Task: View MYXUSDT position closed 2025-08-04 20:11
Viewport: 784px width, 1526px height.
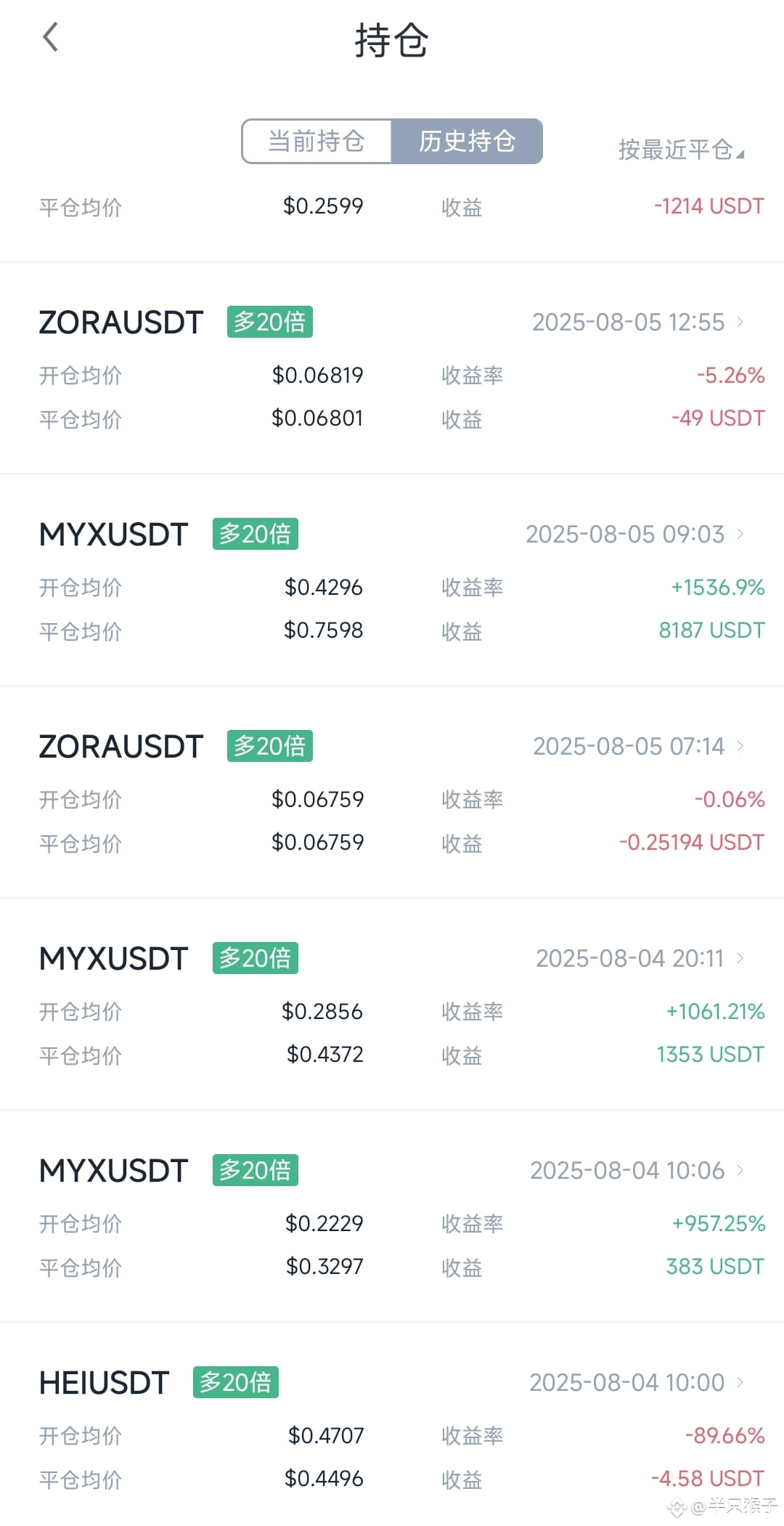Action: [392, 1005]
